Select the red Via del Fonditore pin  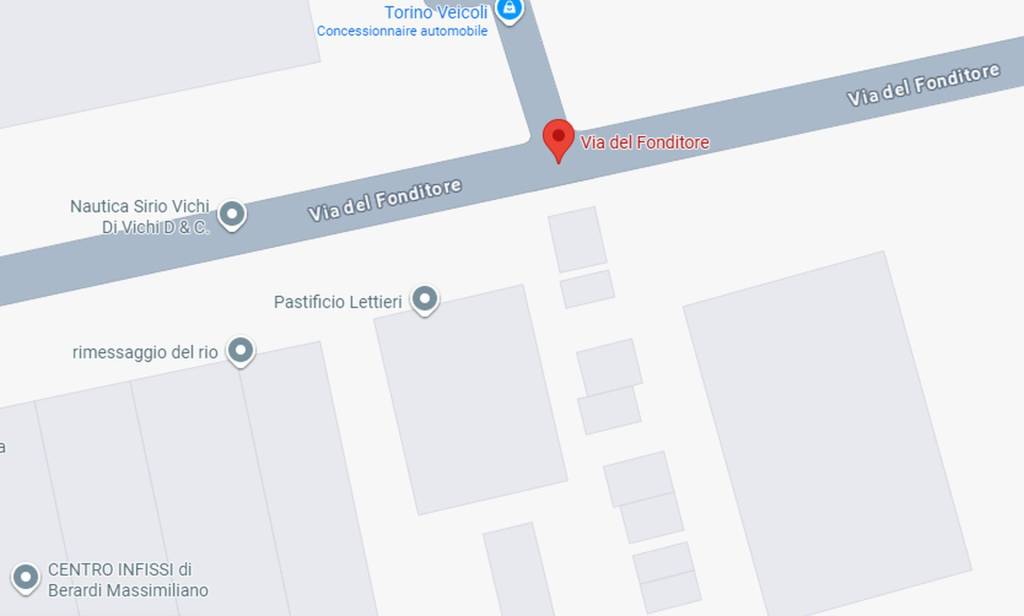[558, 138]
